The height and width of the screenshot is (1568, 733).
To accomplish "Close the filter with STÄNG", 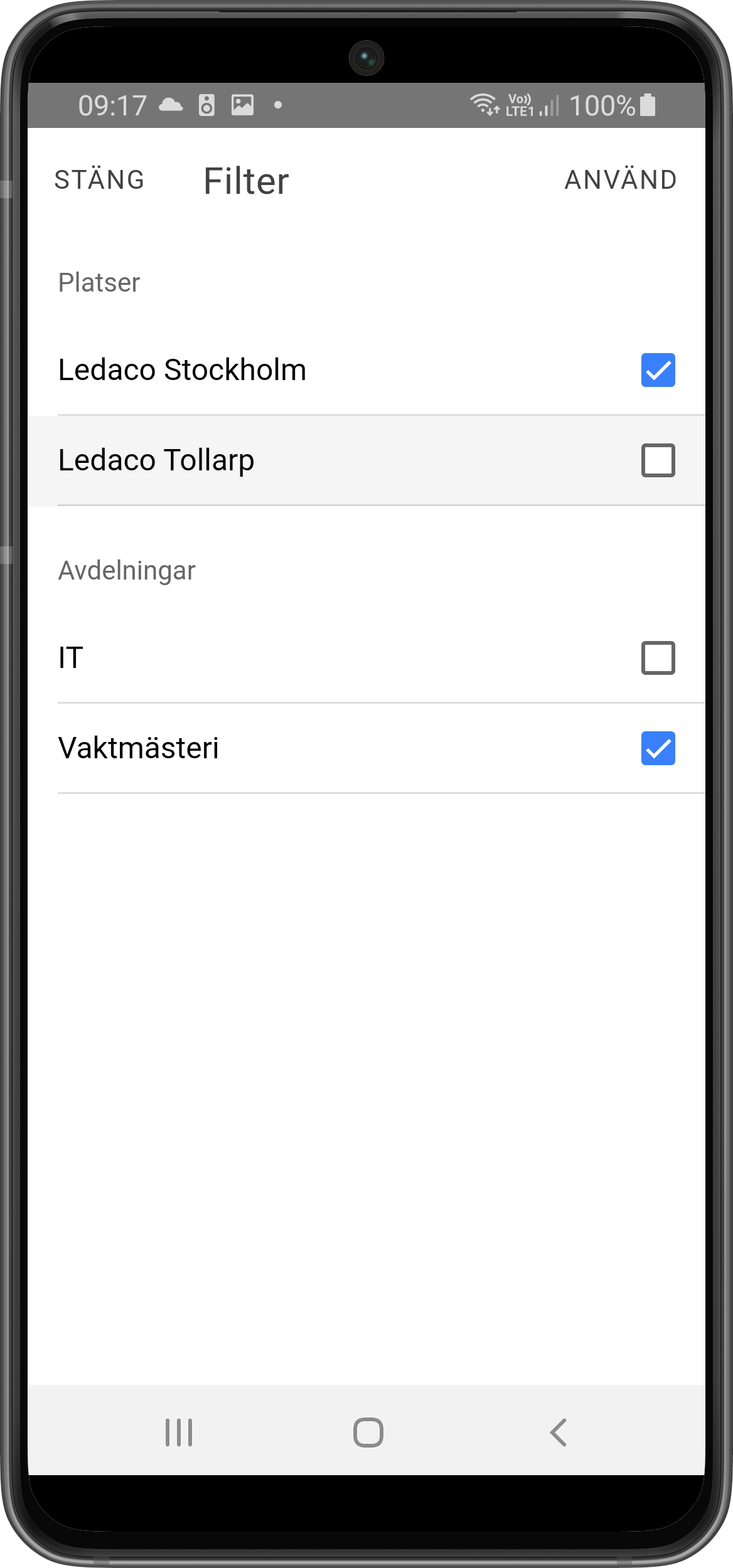I will 99,180.
